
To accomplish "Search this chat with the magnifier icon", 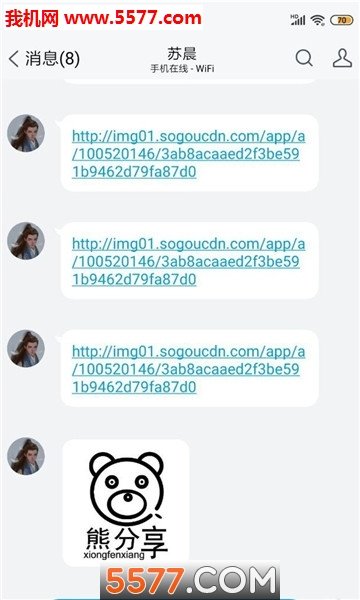I will [x=304, y=58].
